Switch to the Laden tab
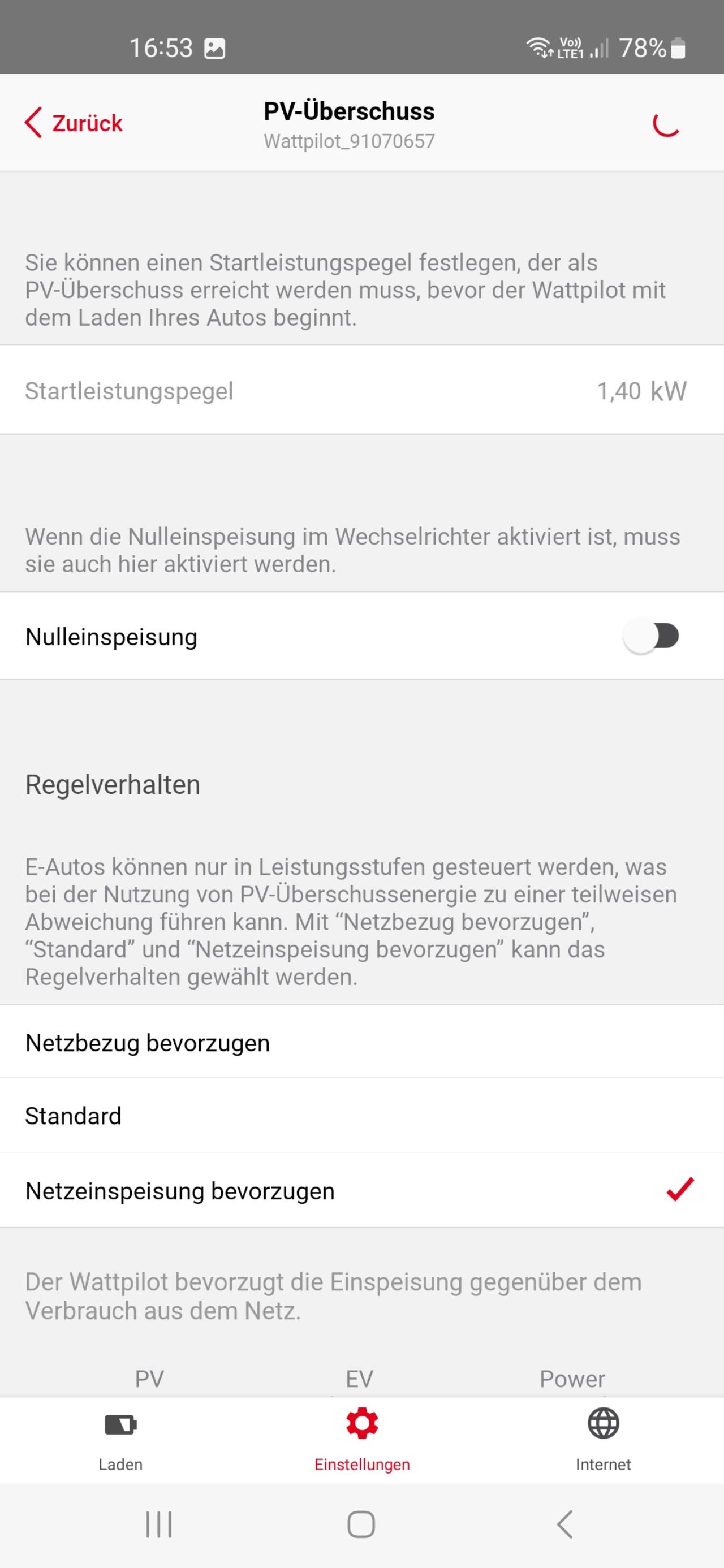 pyautogui.click(x=120, y=1439)
